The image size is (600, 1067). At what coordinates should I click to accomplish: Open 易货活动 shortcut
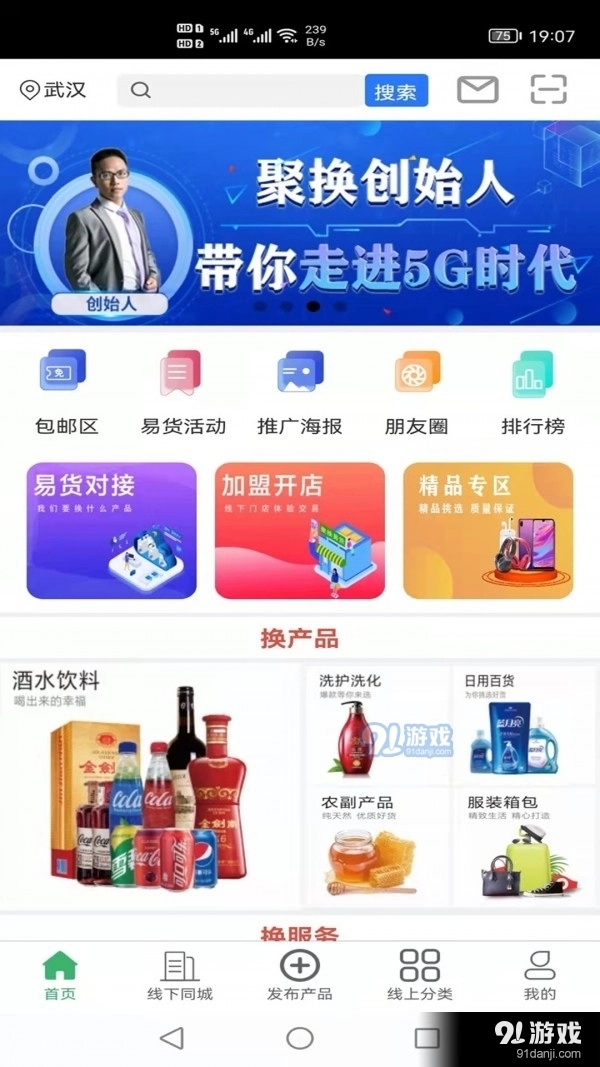[x=183, y=391]
